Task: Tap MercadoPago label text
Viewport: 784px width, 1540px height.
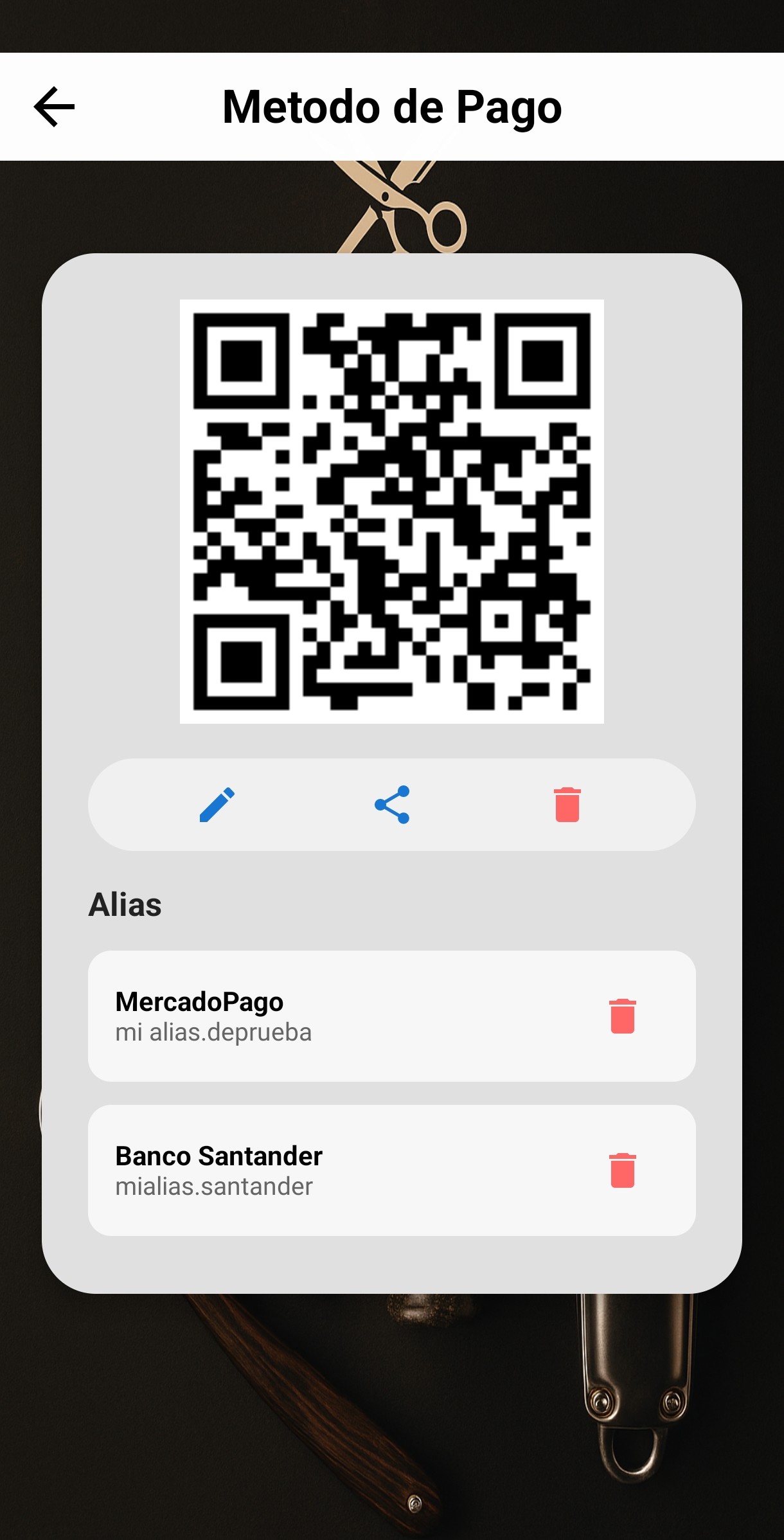Action: point(198,1001)
